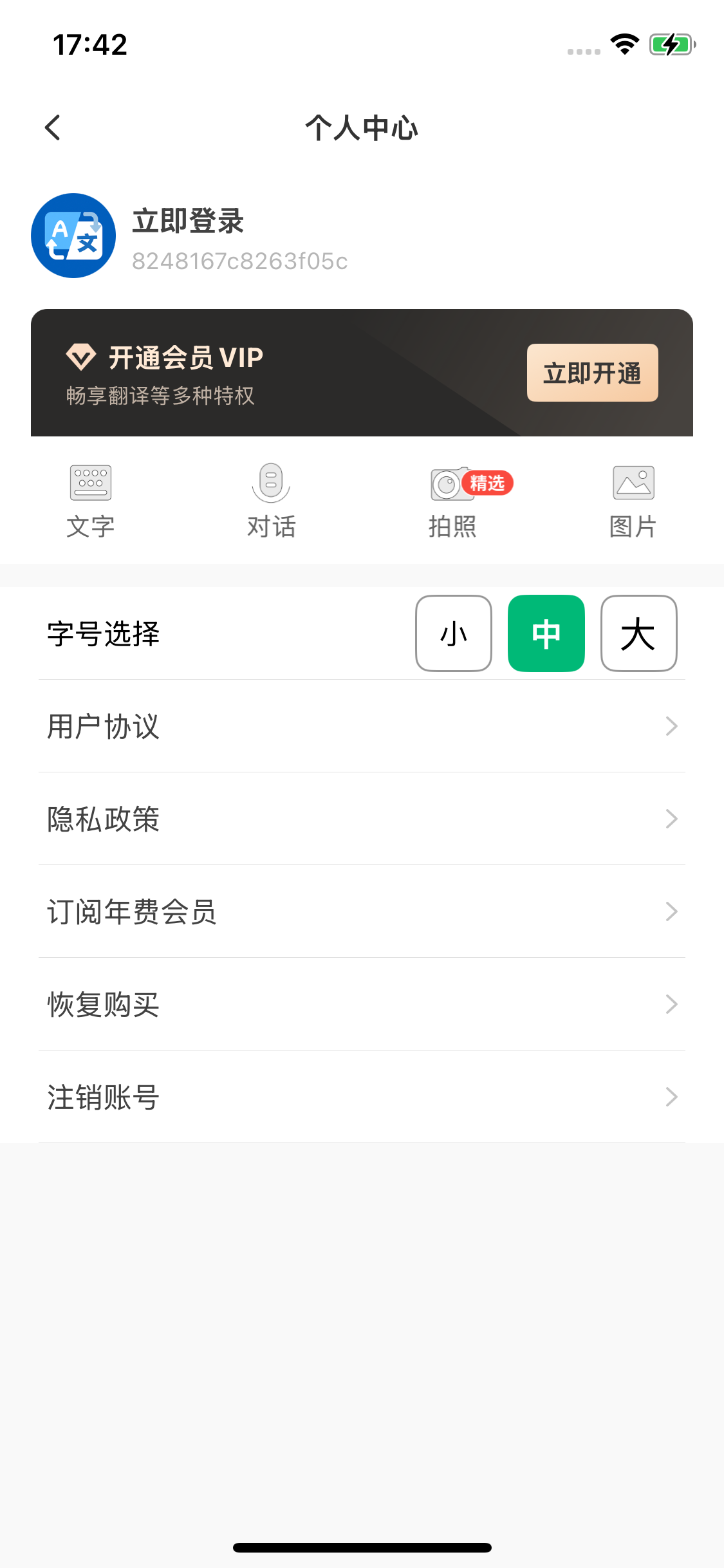Expand the 订阅年费会员 subscription entry
This screenshot has height=1568, width=724.
[362, 911]
